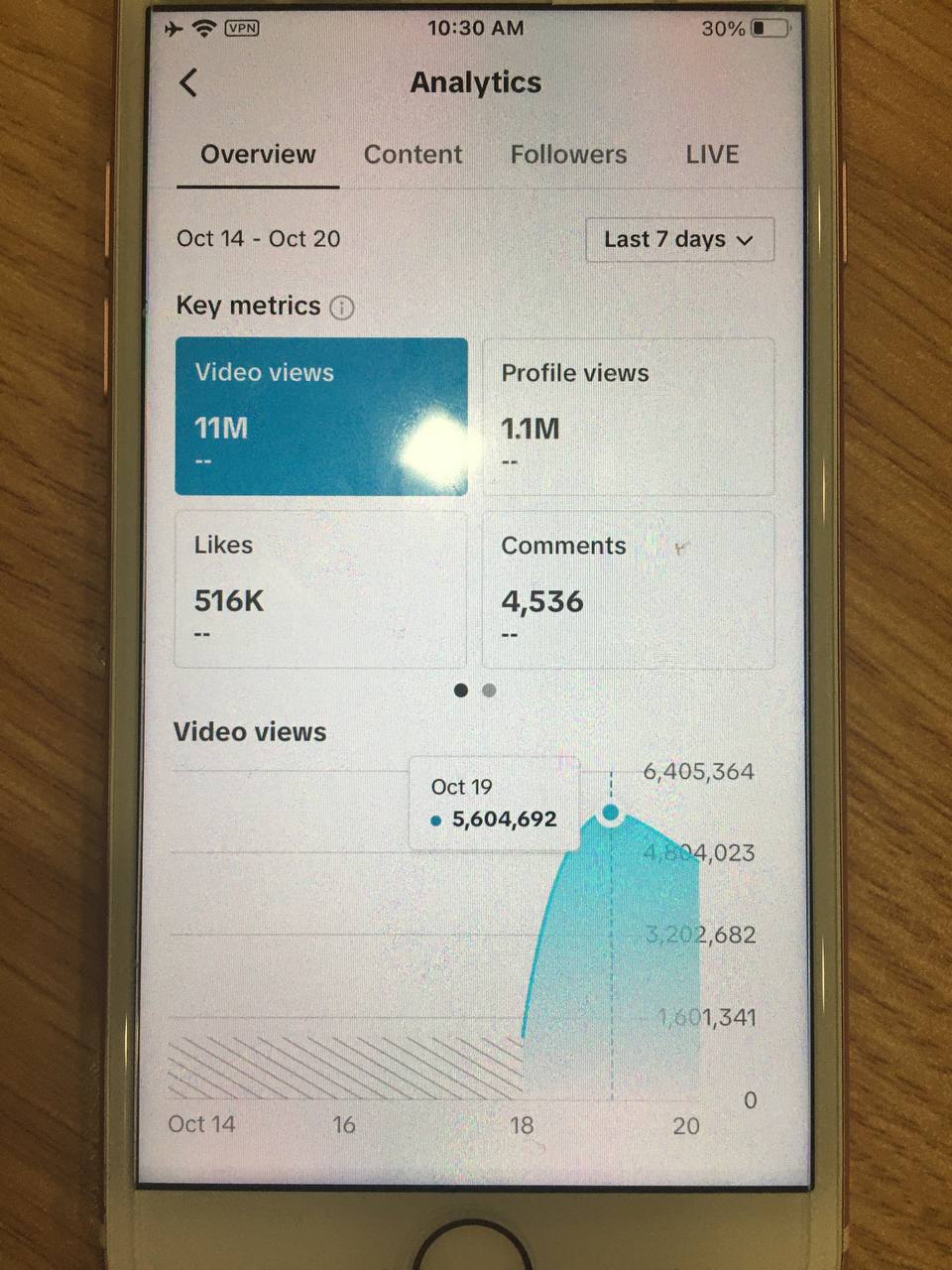Switch to the Followers tab
Viewport: 952px width, 1270px height.
point(568,155)
